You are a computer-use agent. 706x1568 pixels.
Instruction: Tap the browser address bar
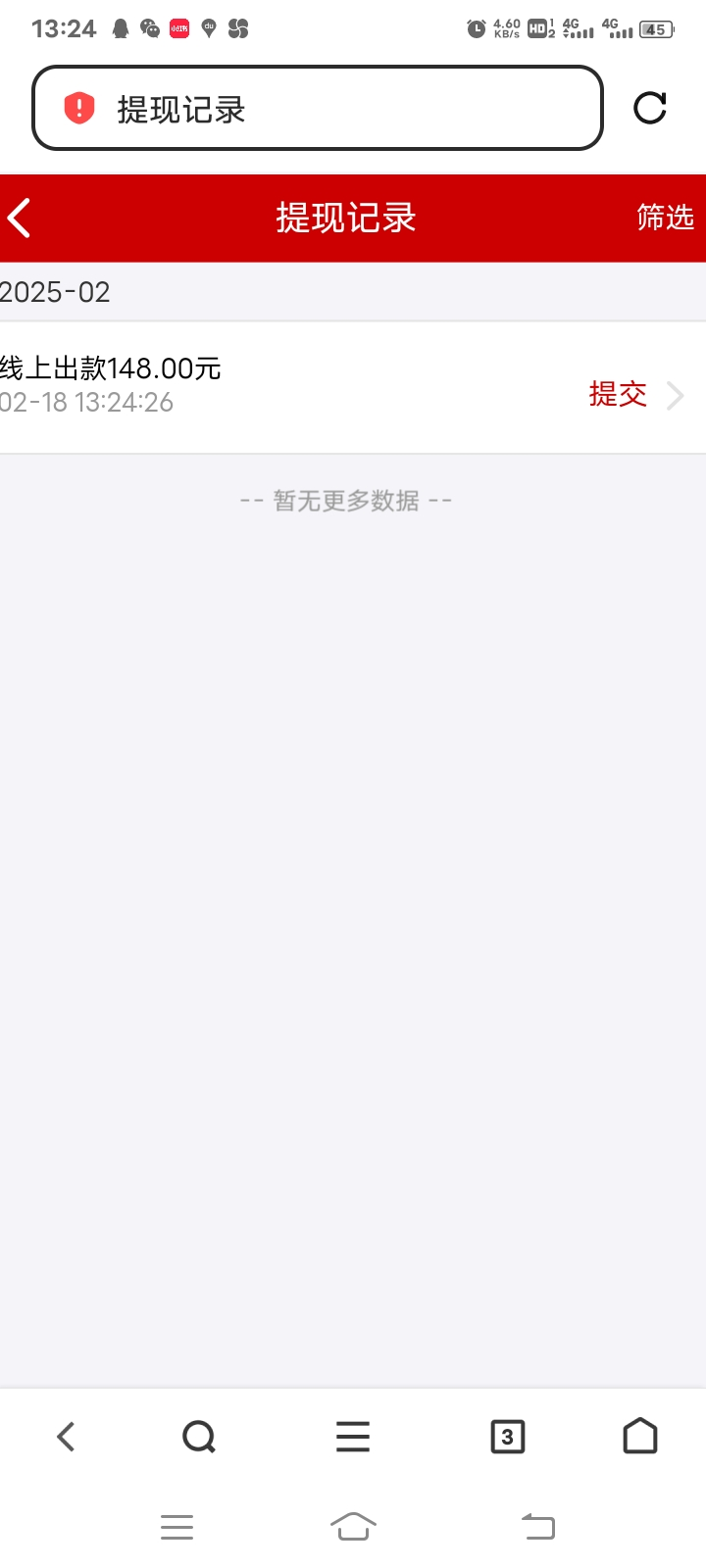point(333,109)
